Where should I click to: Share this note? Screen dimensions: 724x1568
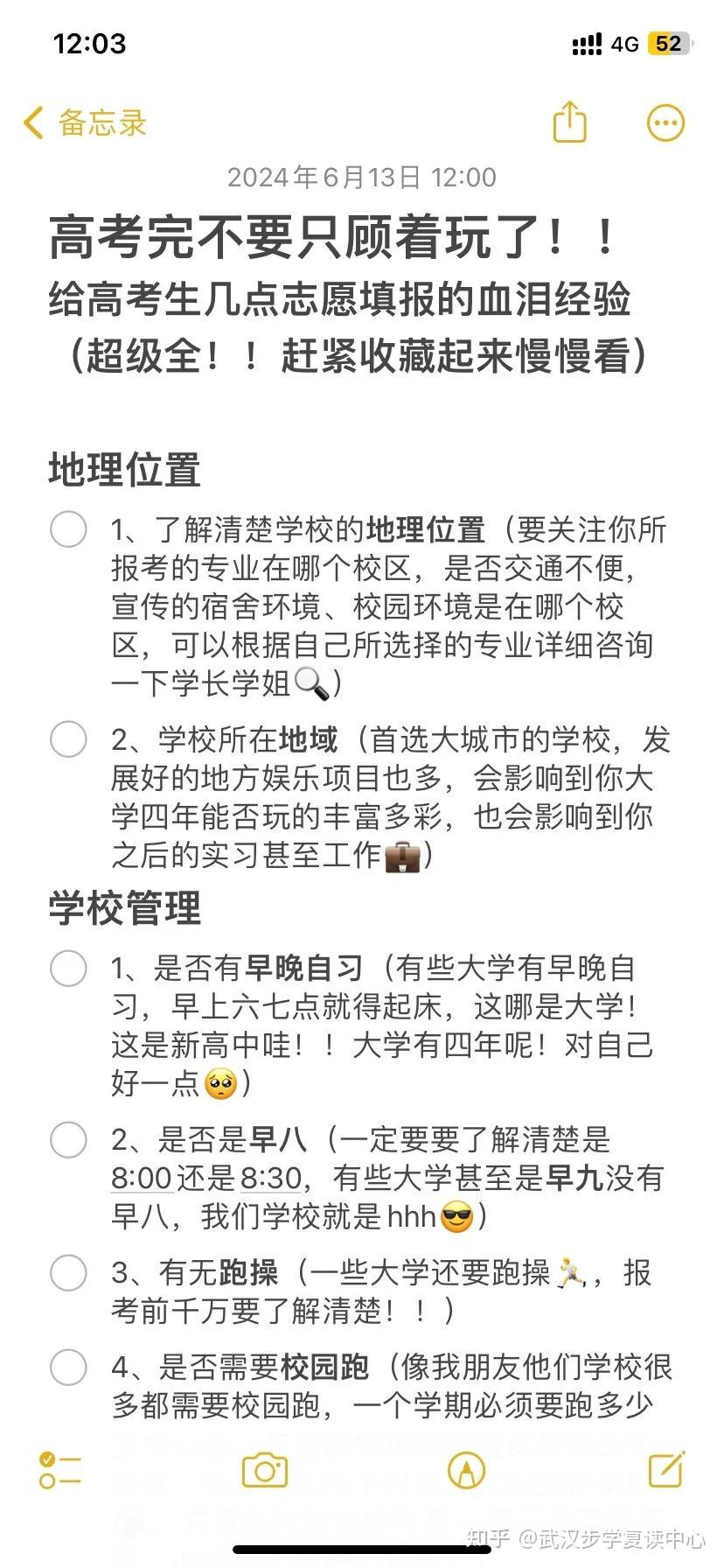tap(570, 122)
